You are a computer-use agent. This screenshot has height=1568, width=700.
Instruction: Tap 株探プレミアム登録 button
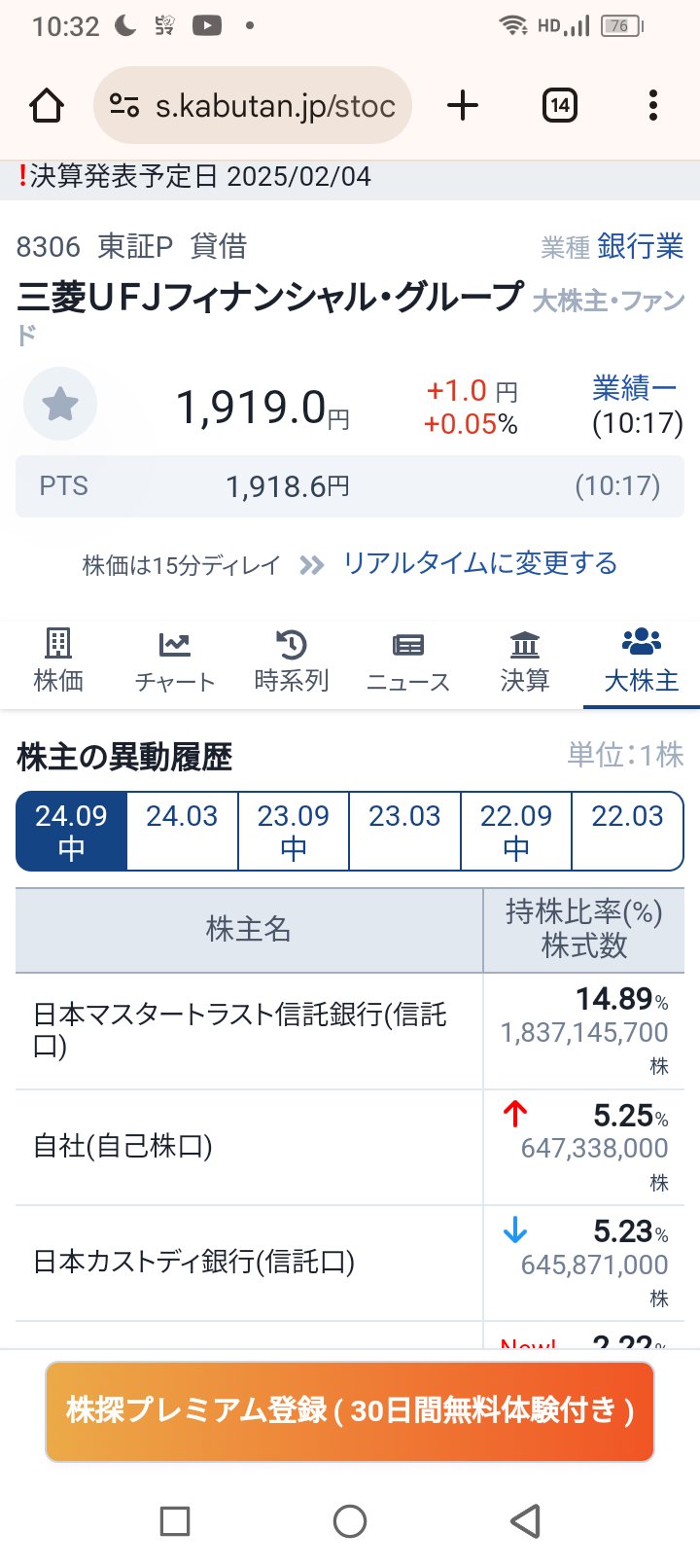click(x=350, y=1410)
